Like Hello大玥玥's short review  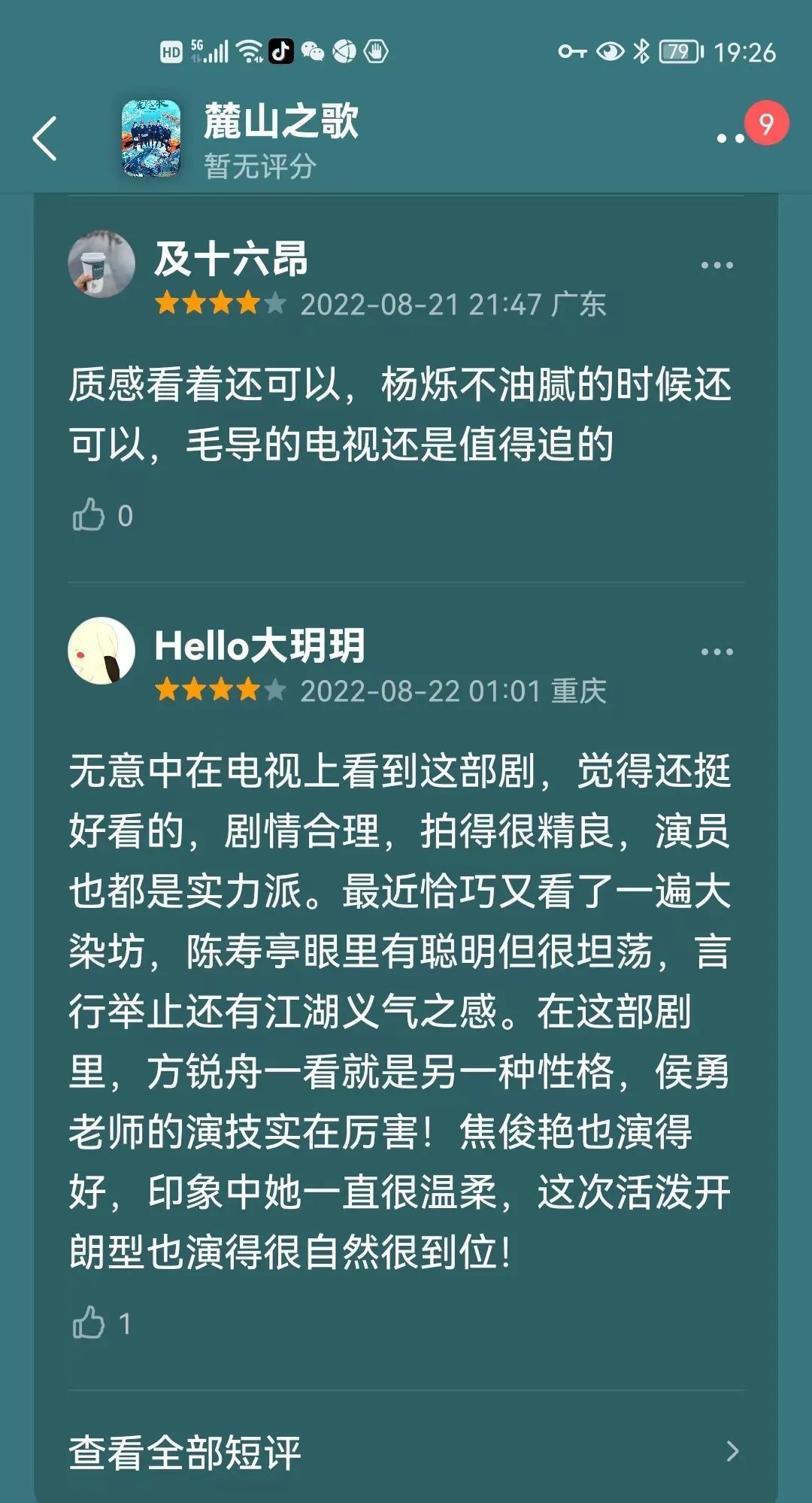(89, 1323)
